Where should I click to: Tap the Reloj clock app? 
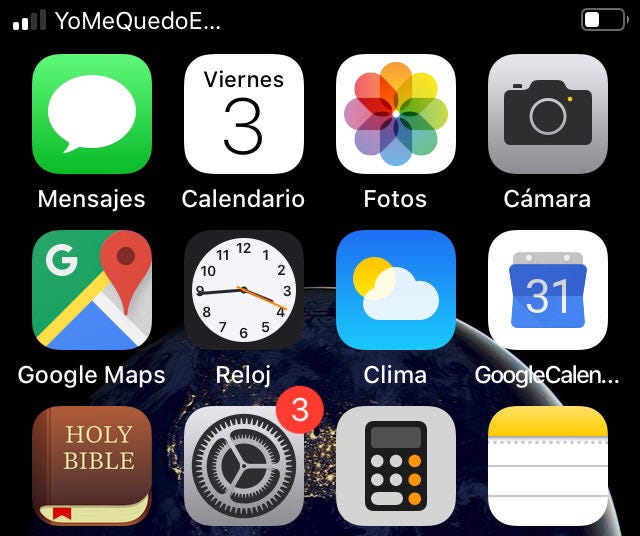243,290
